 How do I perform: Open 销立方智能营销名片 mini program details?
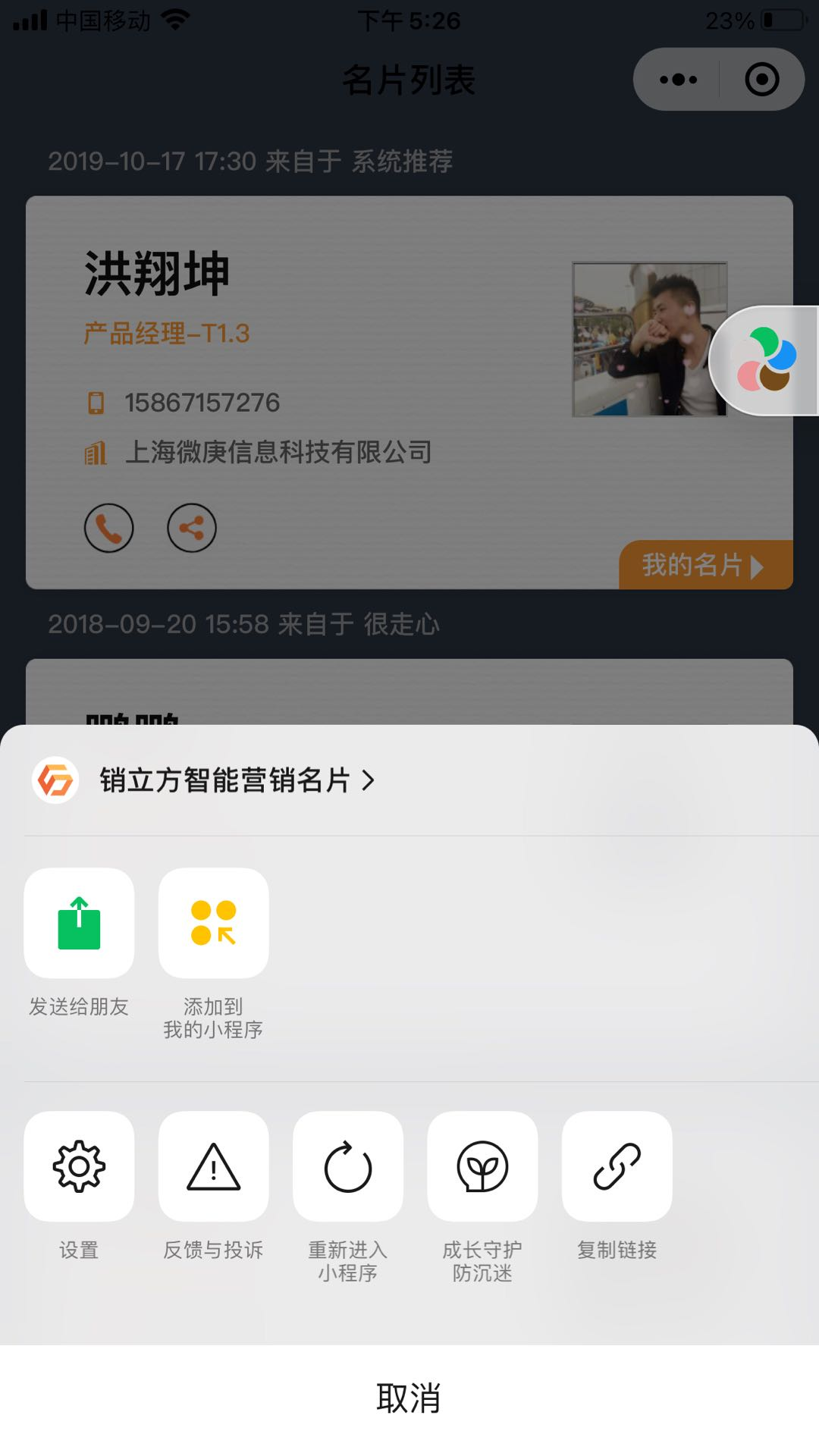point(224,780)
